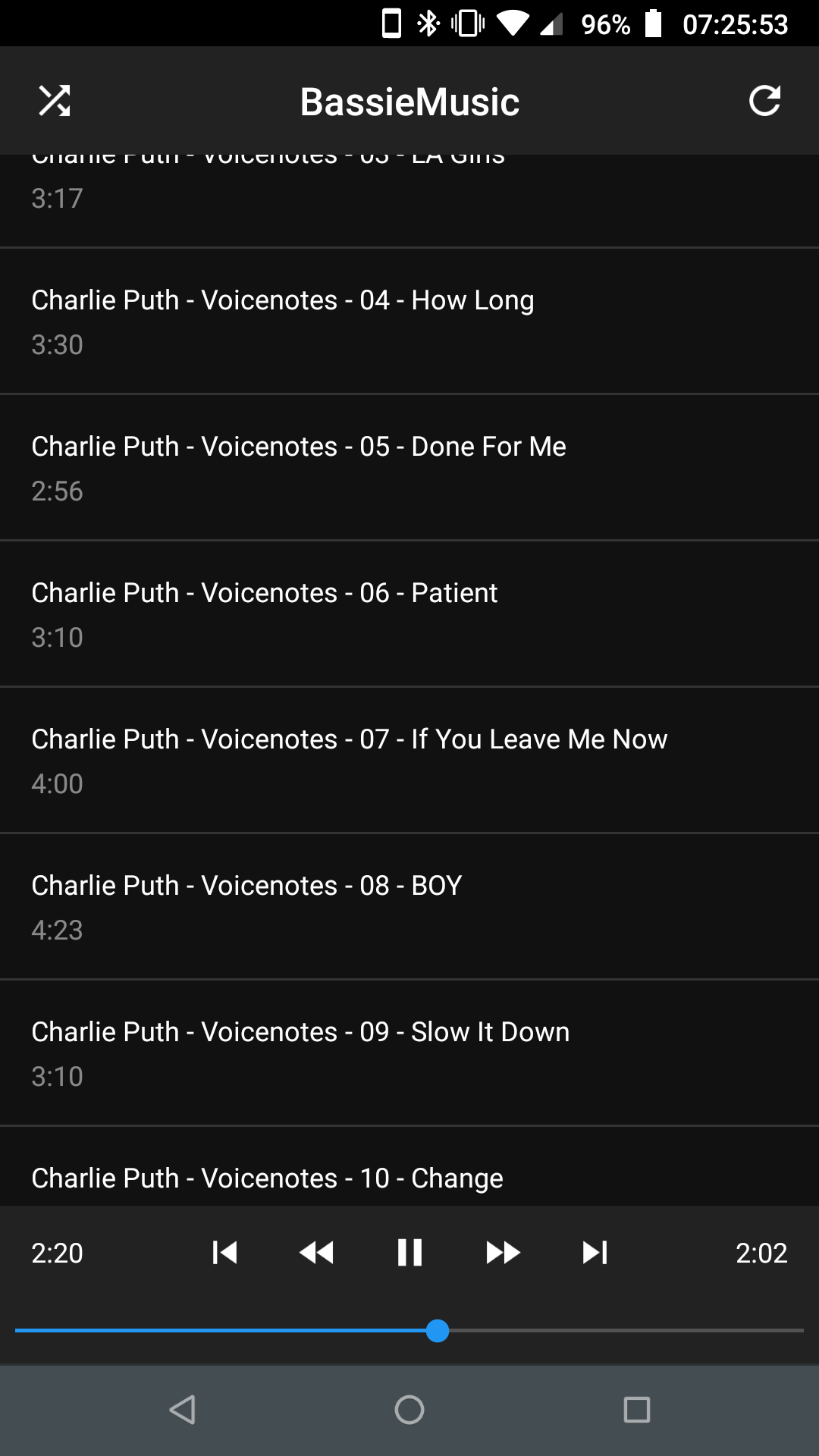The height and width of the screenshot is (1456, 819).
Task: Start 07 - If You Leave Me Now
Action: tap(409, 760)
